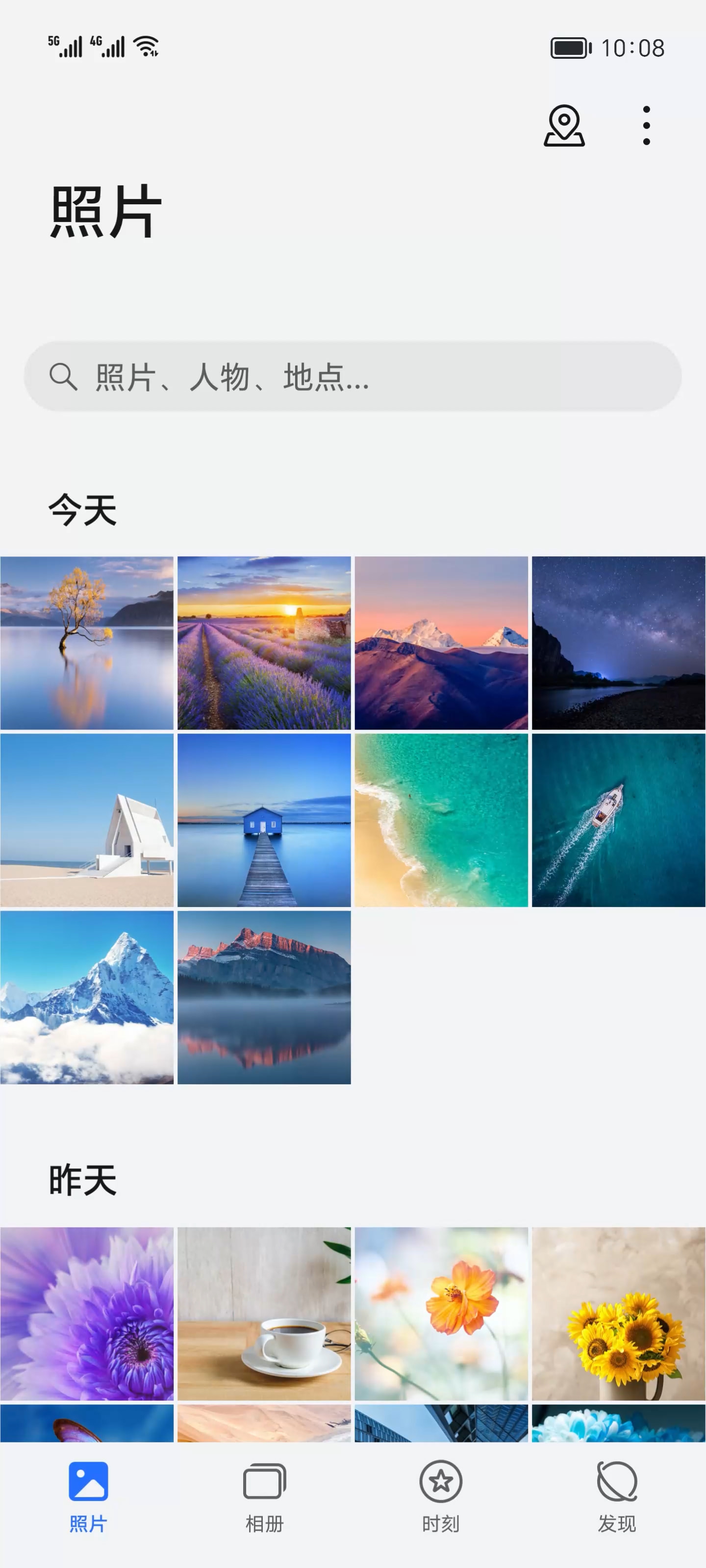706x1568 pixels.
Task: Switch to the 相册 albums tab
Action: (264, 1496)
